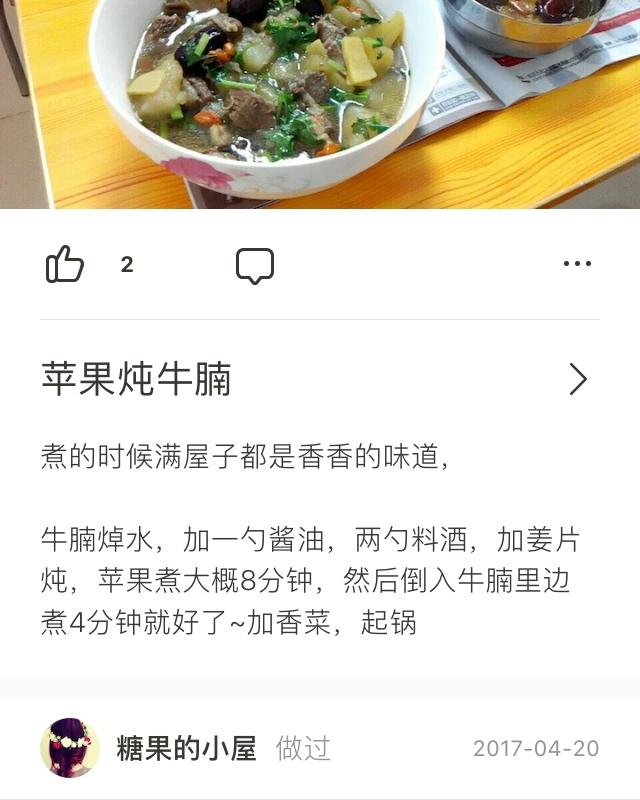Open the comments bubble

(254, 265)
